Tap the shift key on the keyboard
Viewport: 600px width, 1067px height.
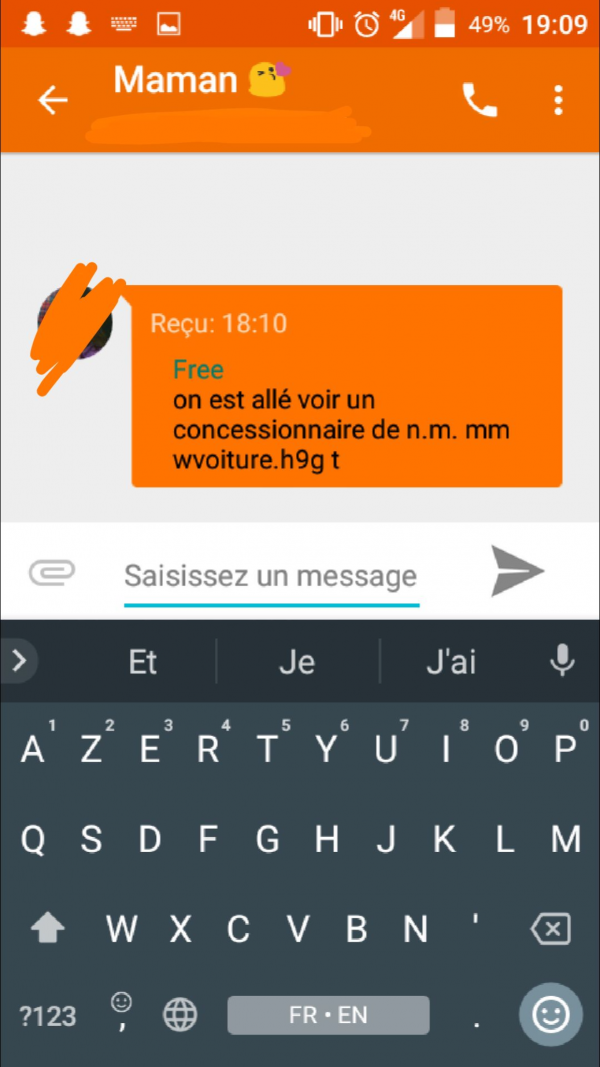tap(47, 929)
